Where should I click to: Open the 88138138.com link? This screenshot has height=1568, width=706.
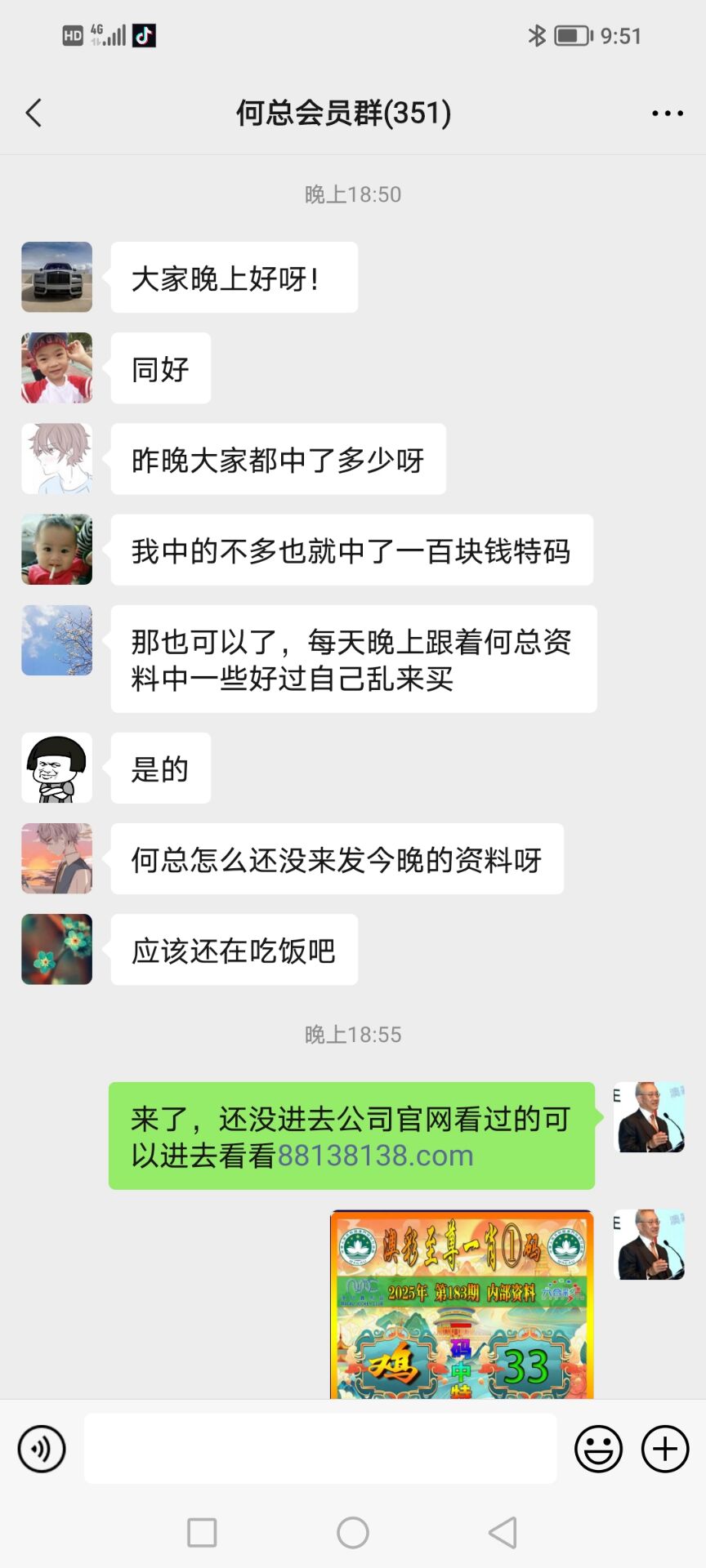375,1156
